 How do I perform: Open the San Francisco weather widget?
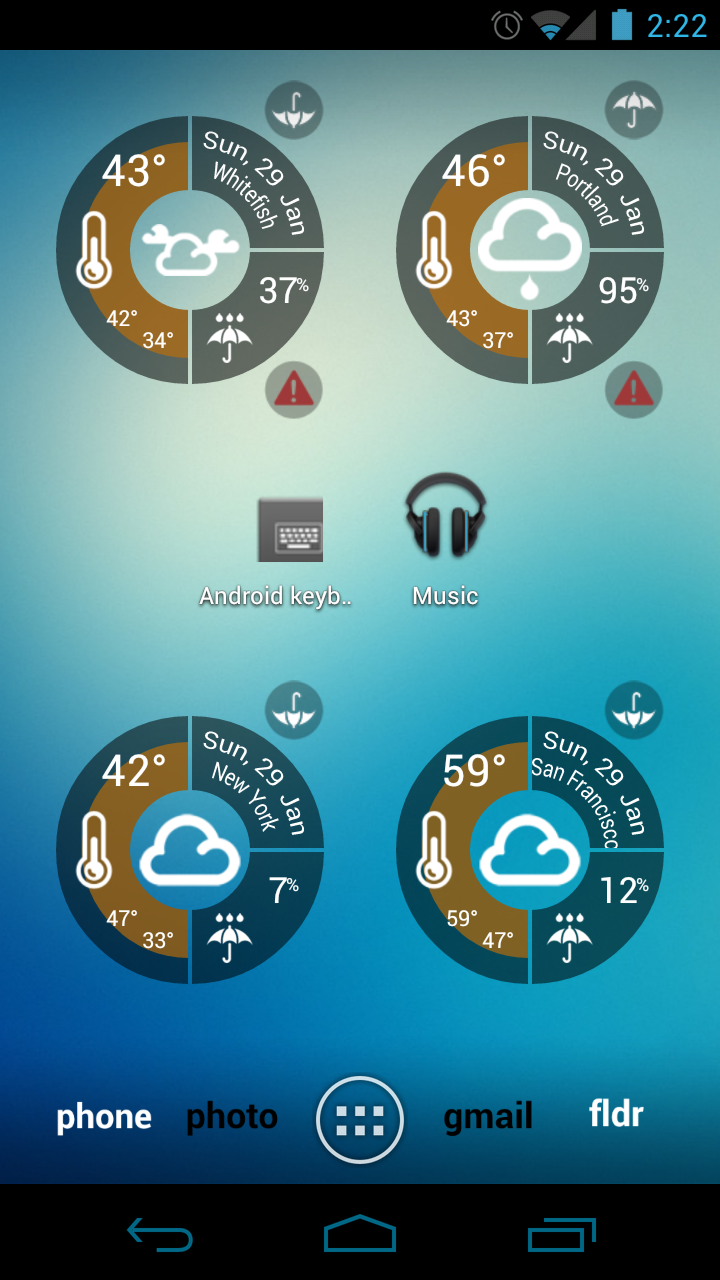[x=529, y=850]
